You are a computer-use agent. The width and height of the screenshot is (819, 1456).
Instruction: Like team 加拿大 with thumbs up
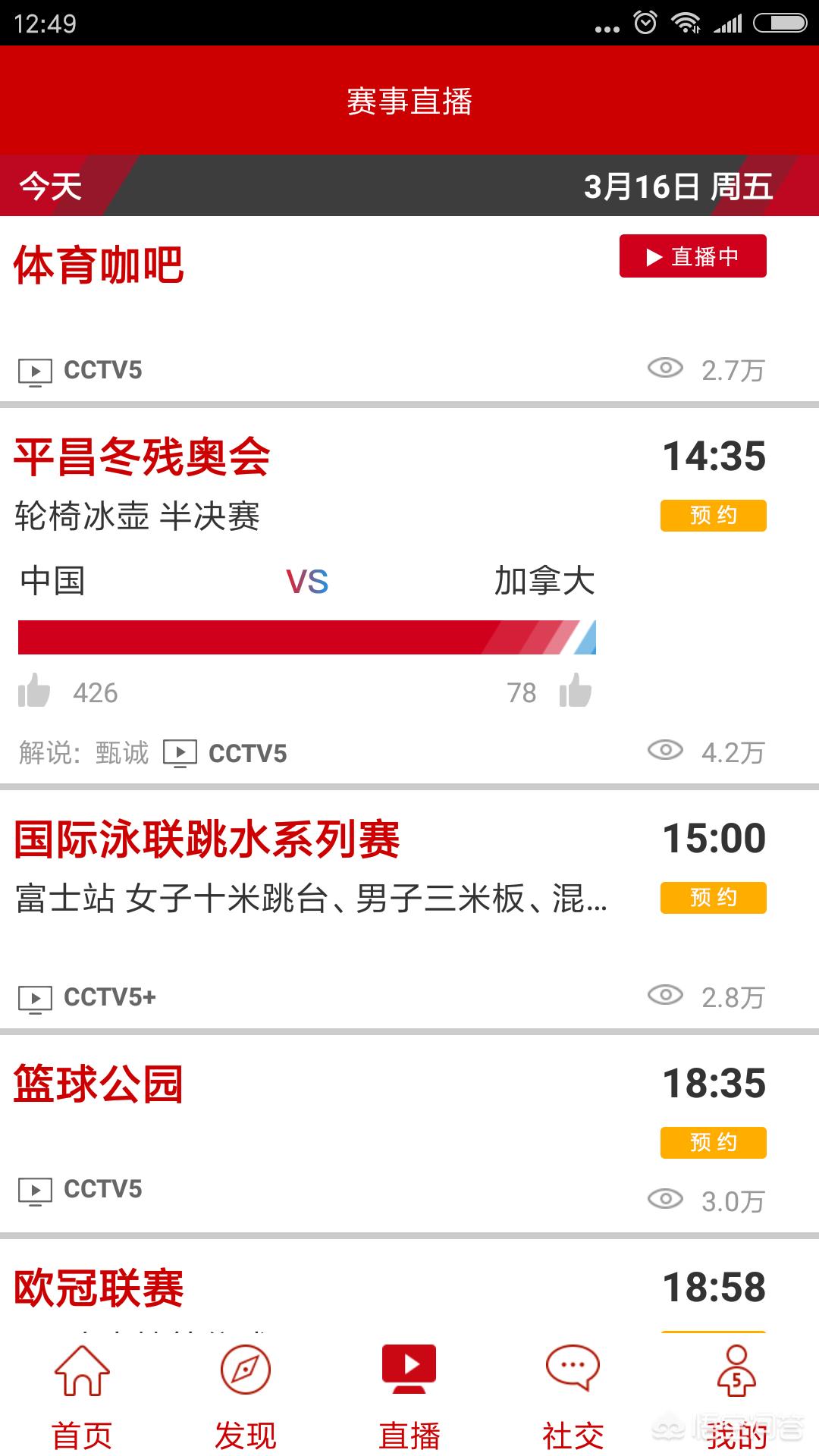[576, 691]
